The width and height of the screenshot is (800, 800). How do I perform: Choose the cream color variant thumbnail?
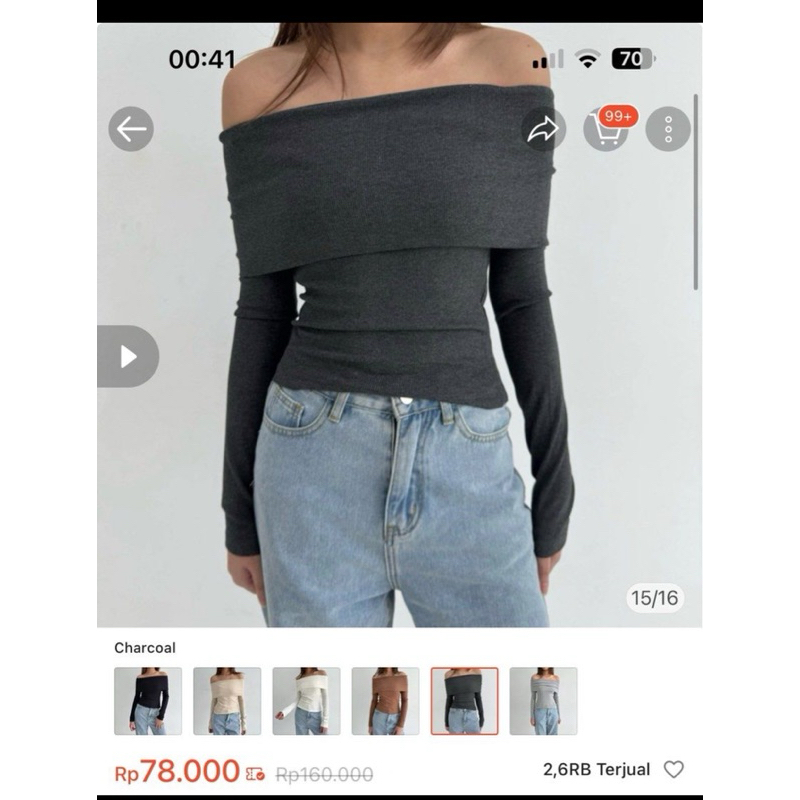pos(227,701)
